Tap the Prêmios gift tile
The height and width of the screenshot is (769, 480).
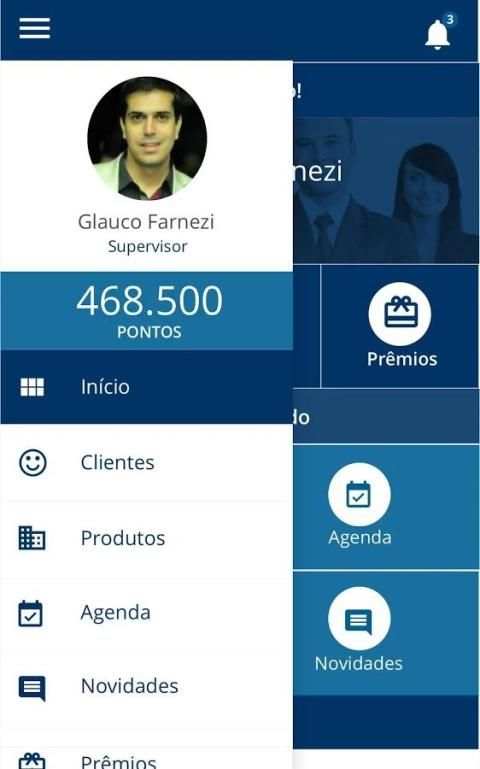[400, 326]
